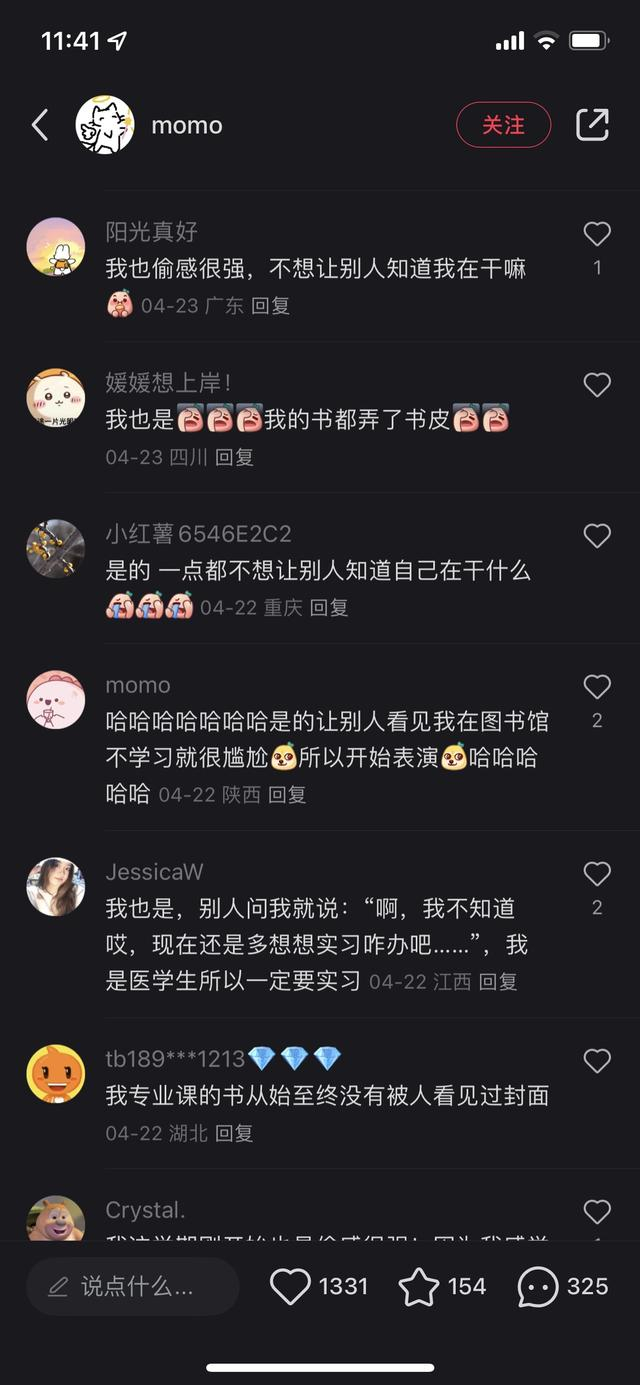
Task: Focus the 说点什么 comment box
Action: click(133, 1287)
